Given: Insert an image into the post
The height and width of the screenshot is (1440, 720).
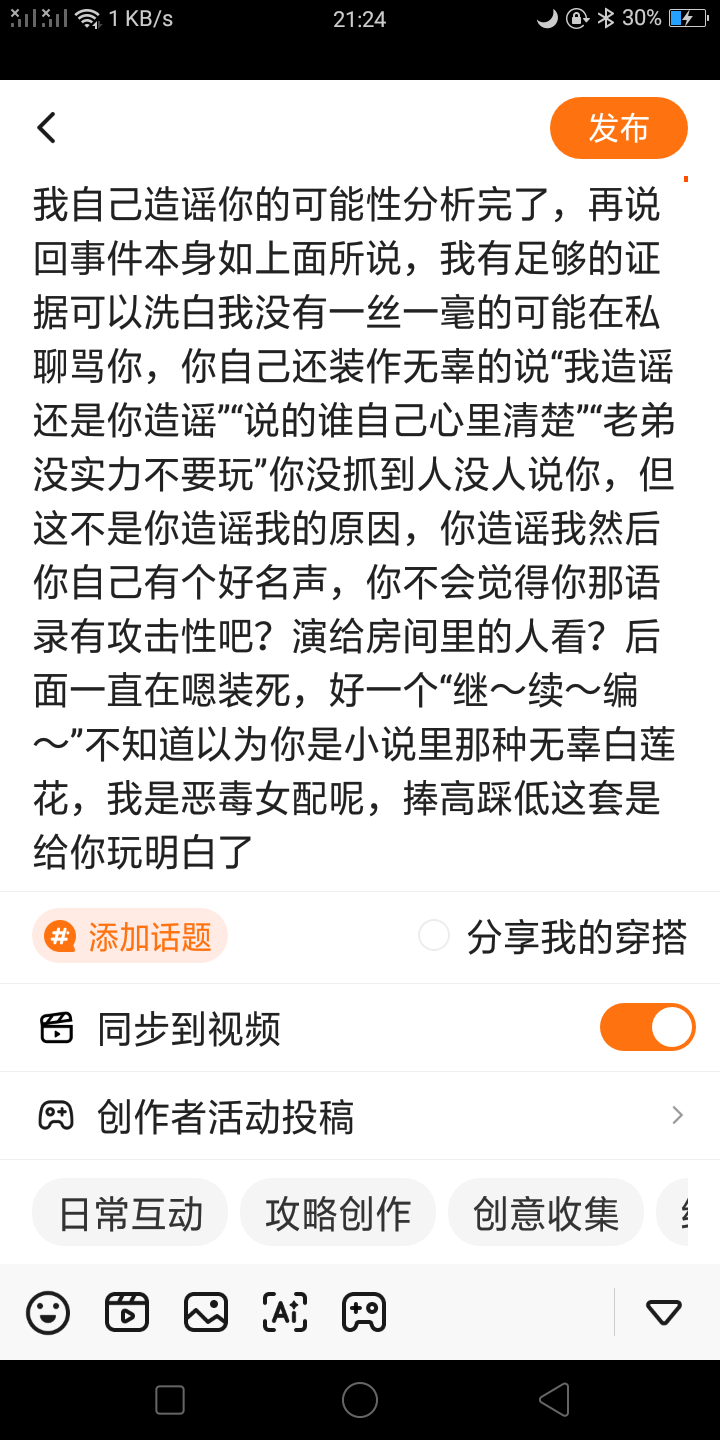Looking at the screenshot, I should pyautogui.click(x=206, y=1312).
